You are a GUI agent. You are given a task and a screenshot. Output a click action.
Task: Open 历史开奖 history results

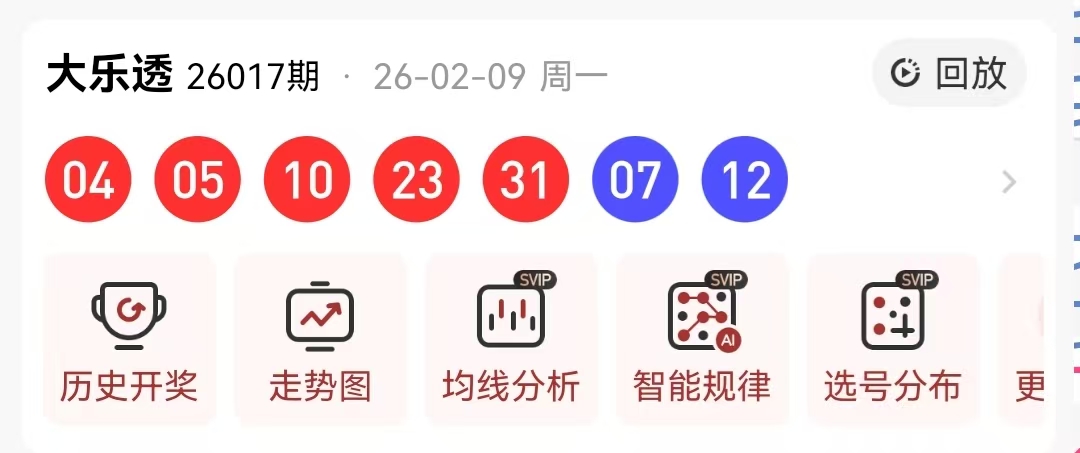click(129, 340)
